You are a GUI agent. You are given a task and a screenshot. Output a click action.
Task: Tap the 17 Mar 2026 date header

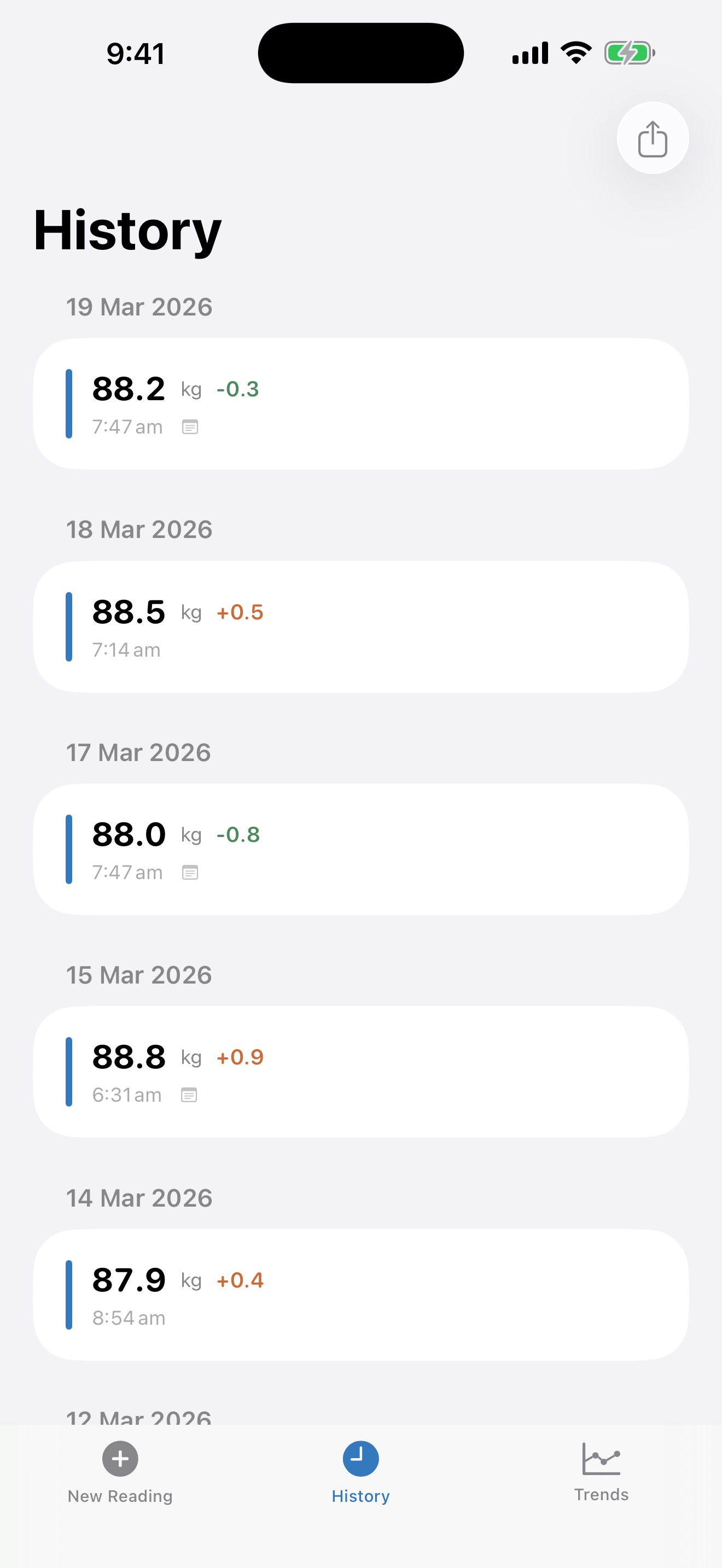click(x=139, y=752)
